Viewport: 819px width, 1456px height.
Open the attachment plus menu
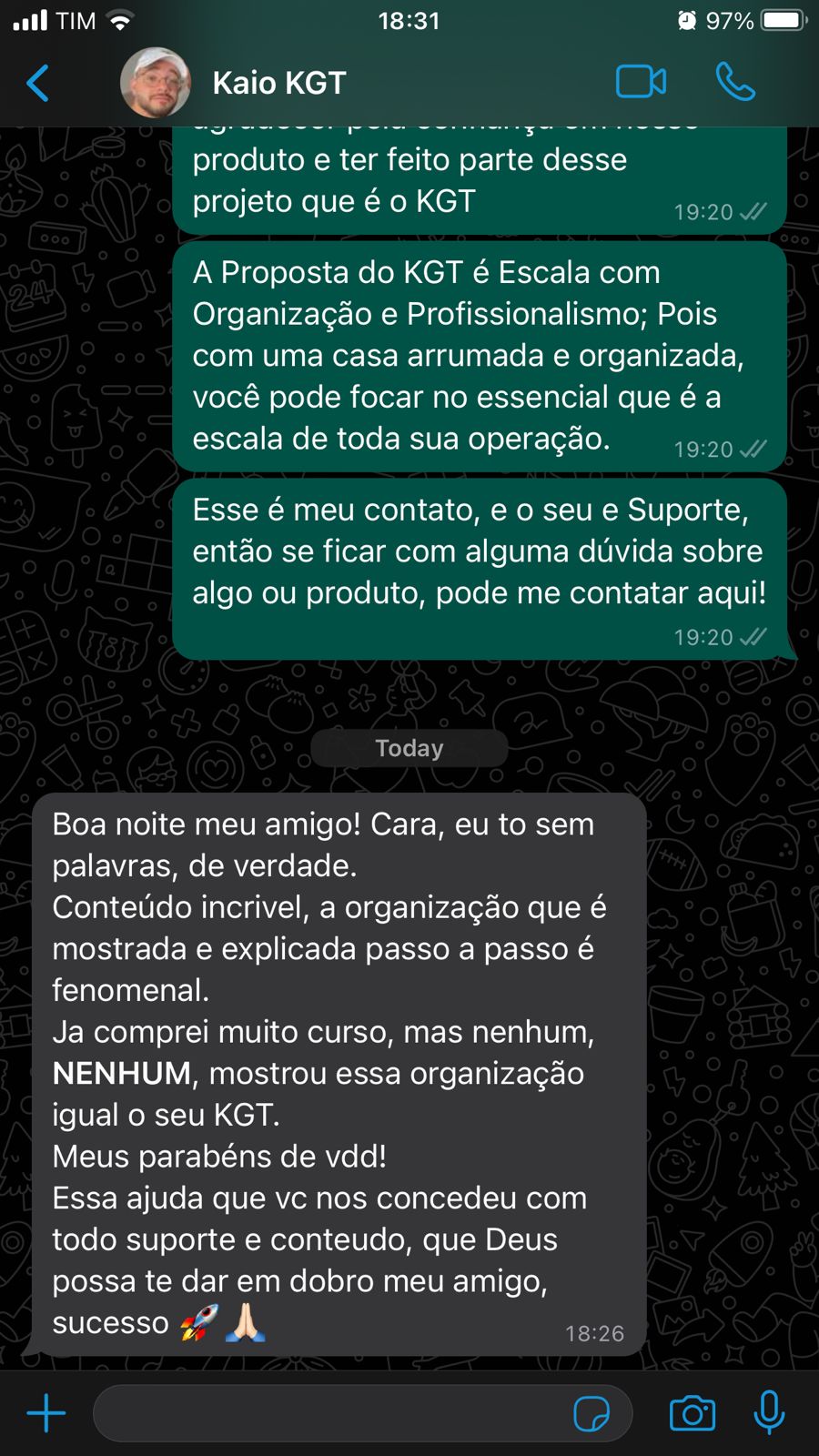pyautogui.click(x=45, y=1413)
